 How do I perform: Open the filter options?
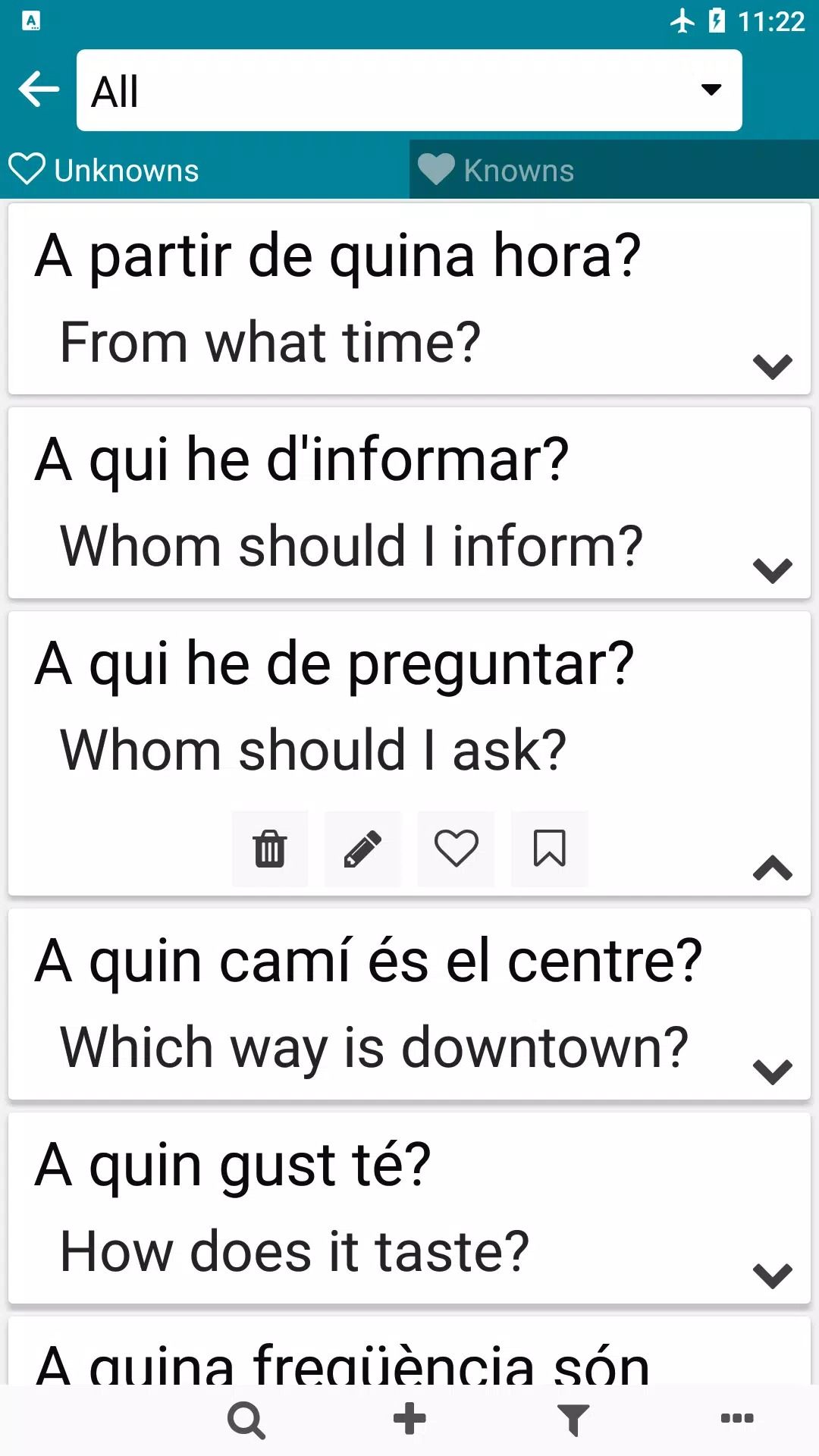[573, 1420]
